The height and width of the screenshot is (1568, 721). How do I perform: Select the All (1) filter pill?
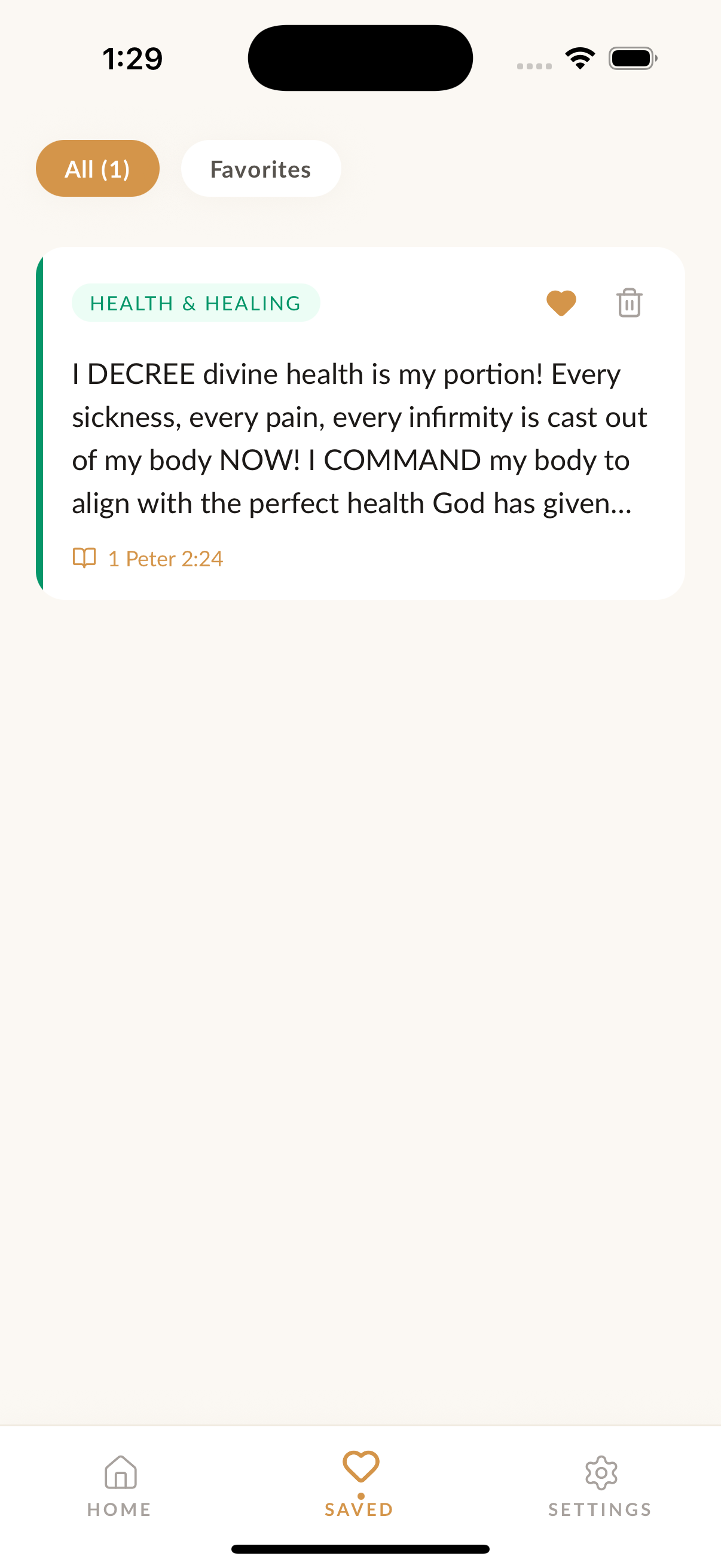(x=97, y=169)
